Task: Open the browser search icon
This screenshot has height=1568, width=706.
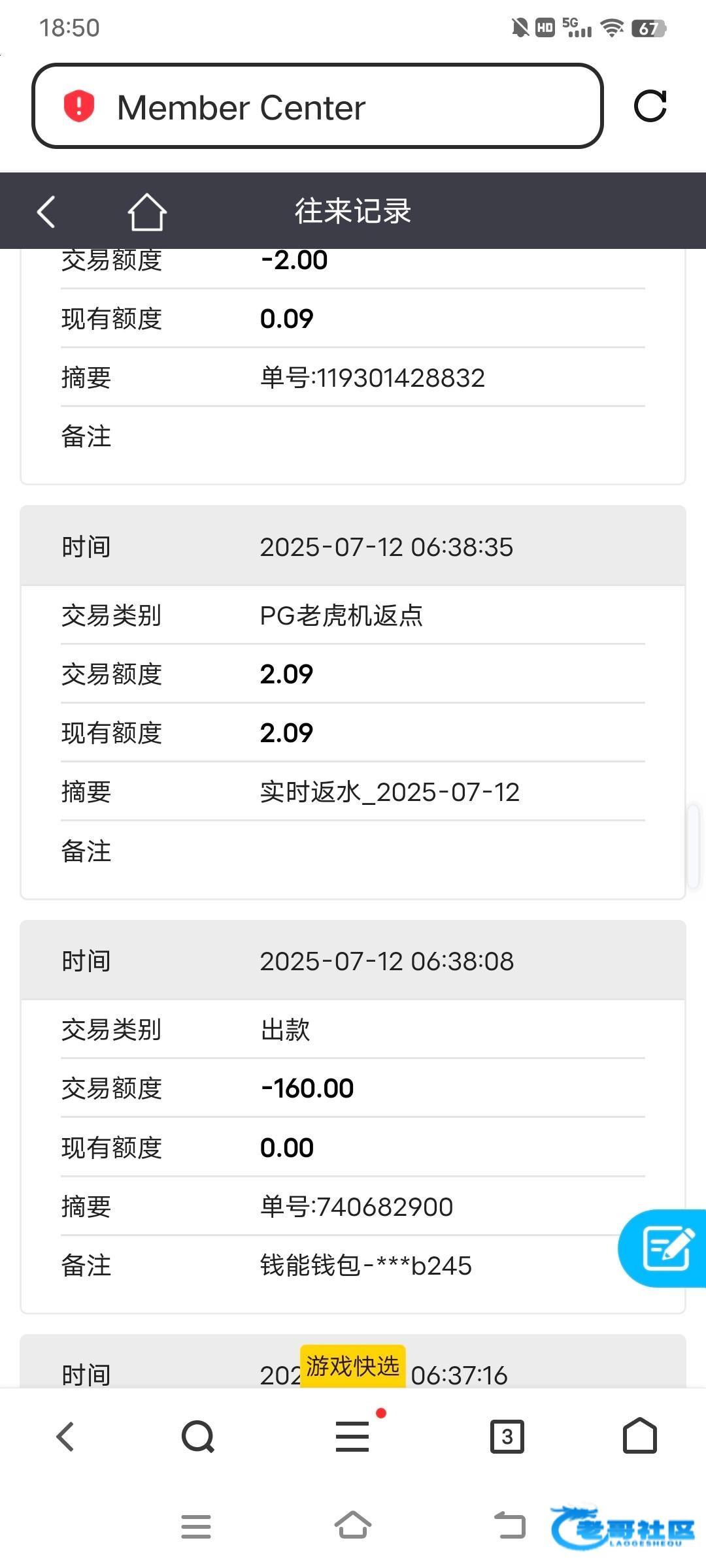Action: (x=198, y=1436)
